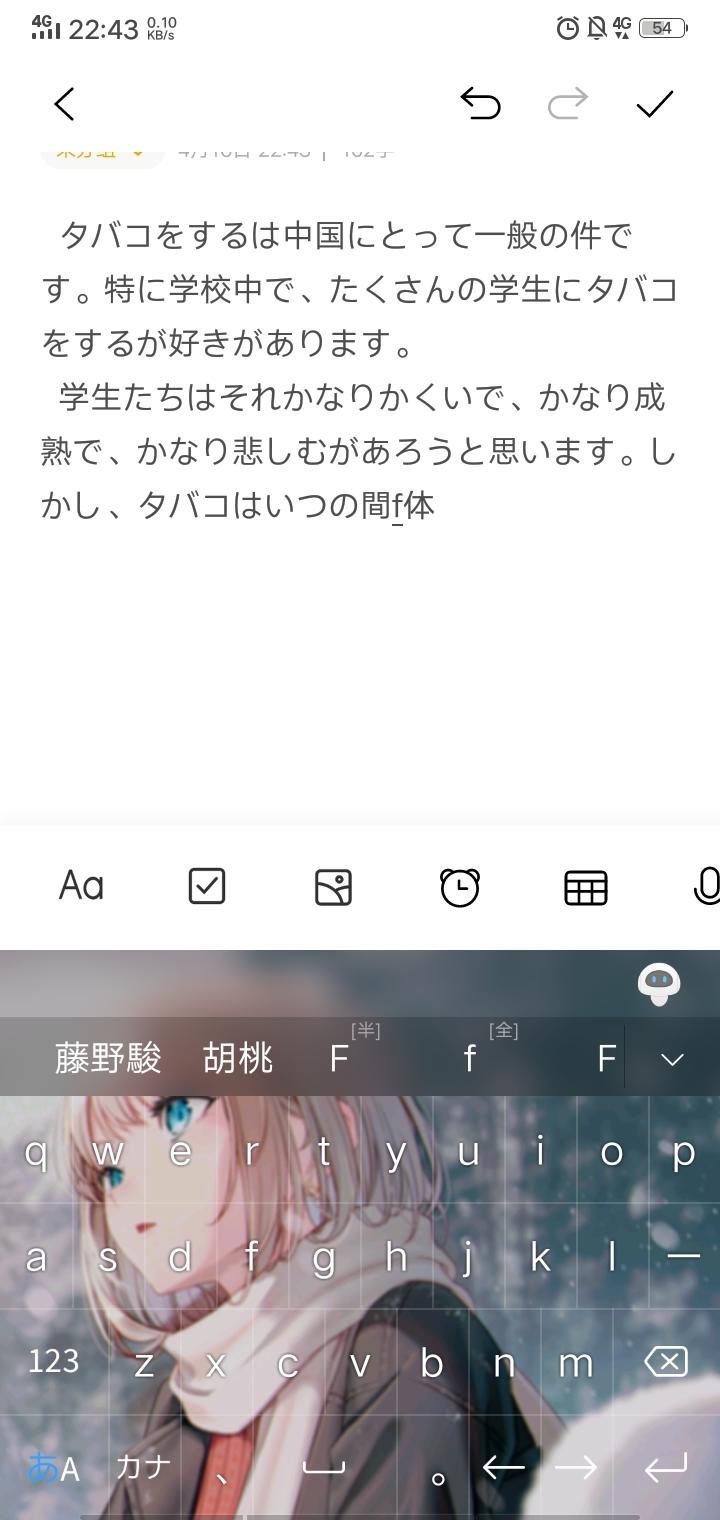The width and height of the screenshot is (720, 1520).
Task: Set a reminder with the alarm clock icon
Action: click(460, 887)
